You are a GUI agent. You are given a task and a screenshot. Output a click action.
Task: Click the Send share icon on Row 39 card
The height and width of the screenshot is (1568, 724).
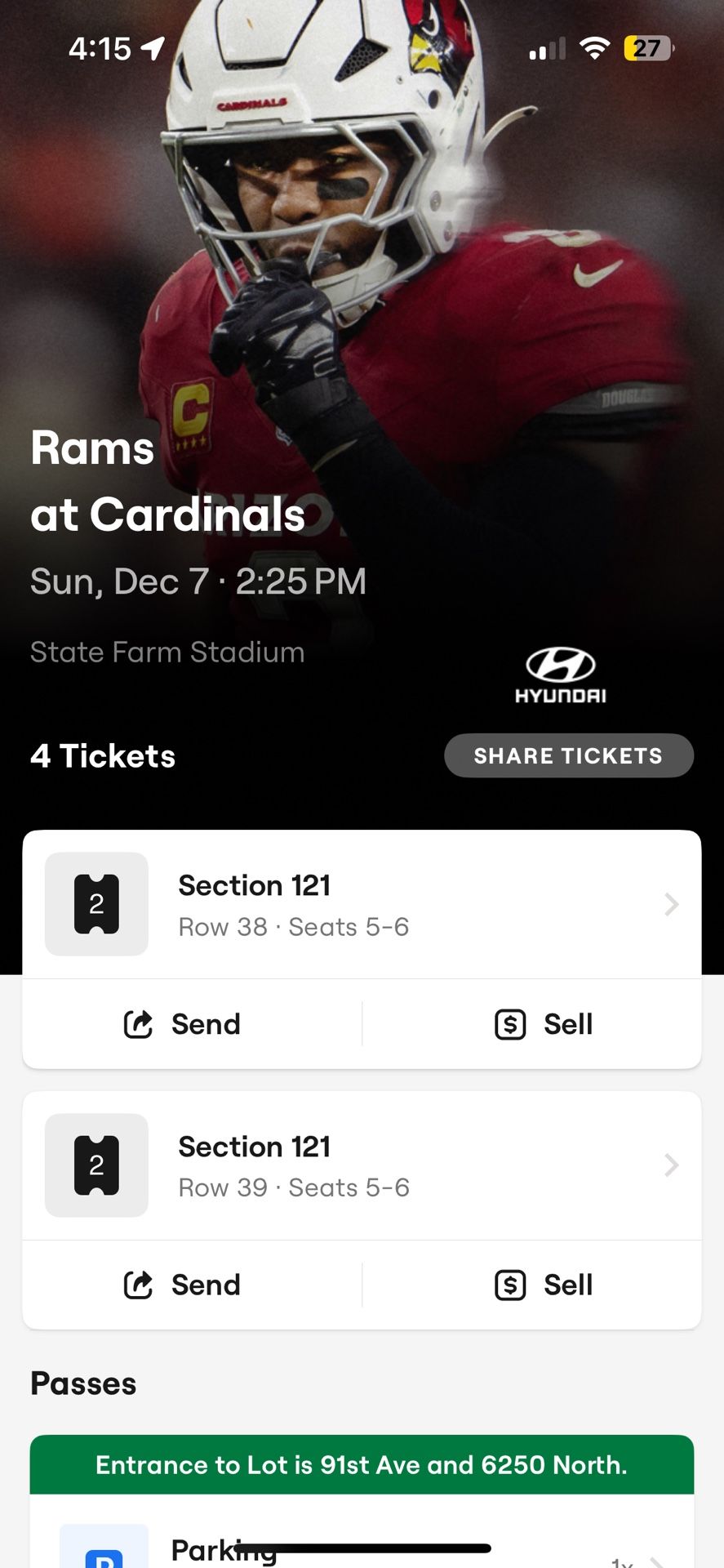[140, 1285]
